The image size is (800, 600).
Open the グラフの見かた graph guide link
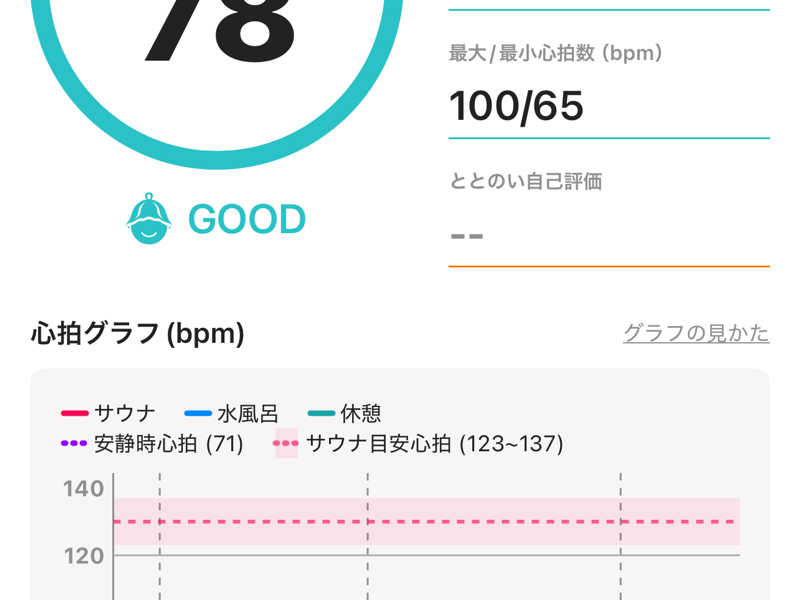(696, 333)
